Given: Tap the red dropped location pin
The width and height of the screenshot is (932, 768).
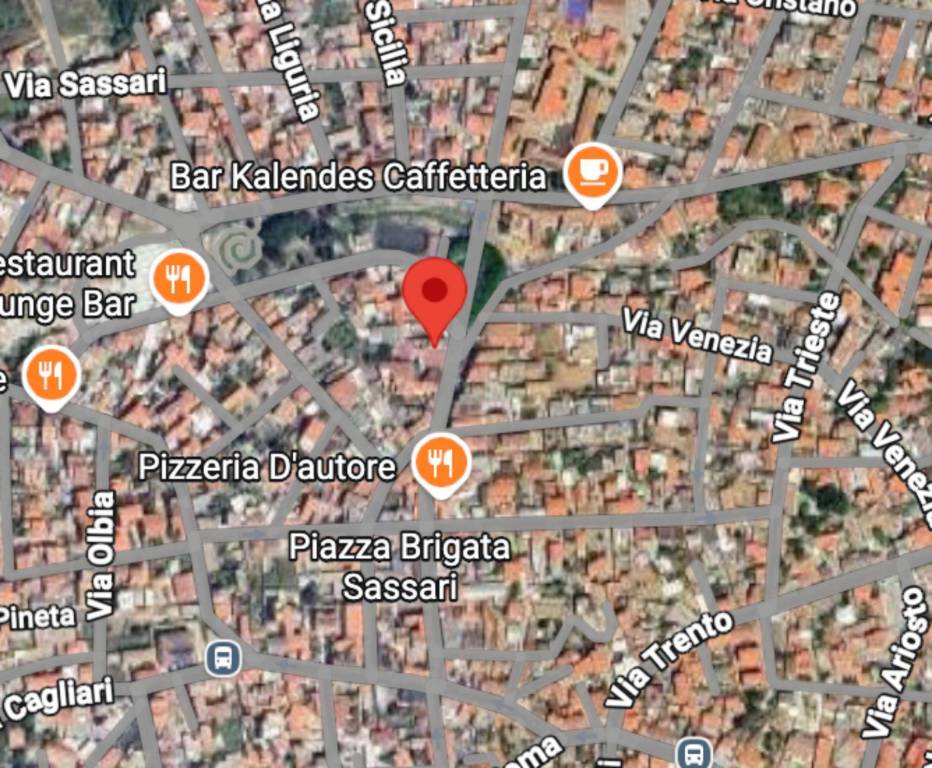Looking at the screenshot, I should tap(435, 293).
